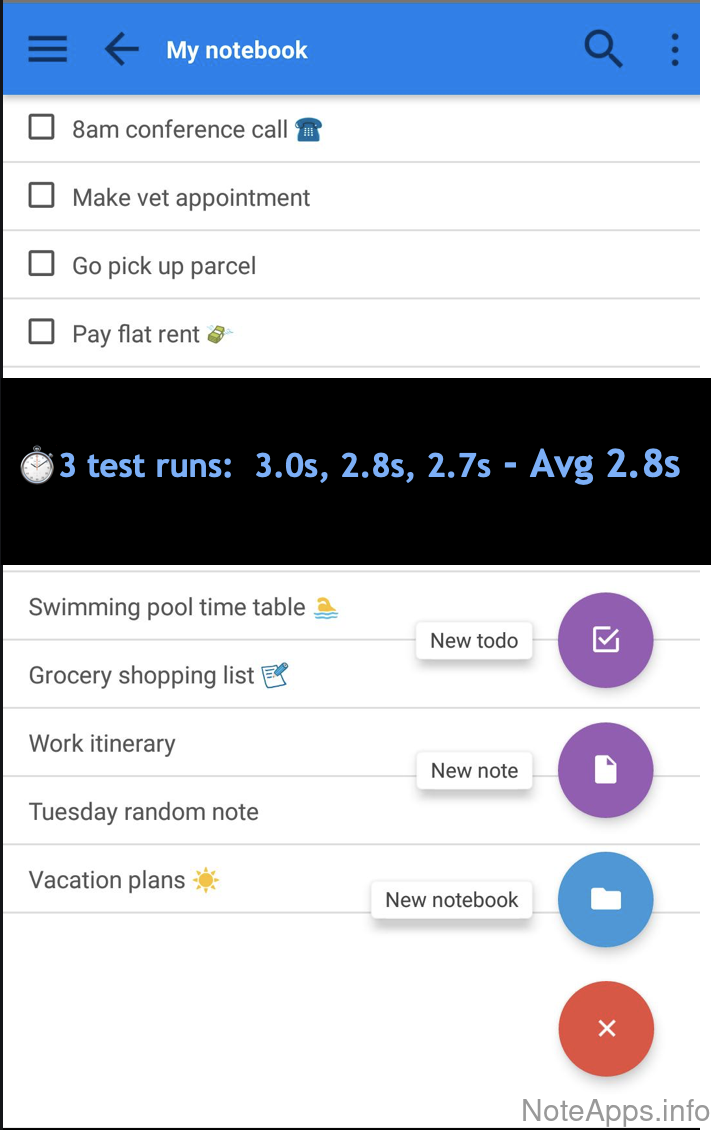The height and width of the screenshot is (1130, 712).
Task: Open search in the notebook
Action: click(x=603, y=49)
